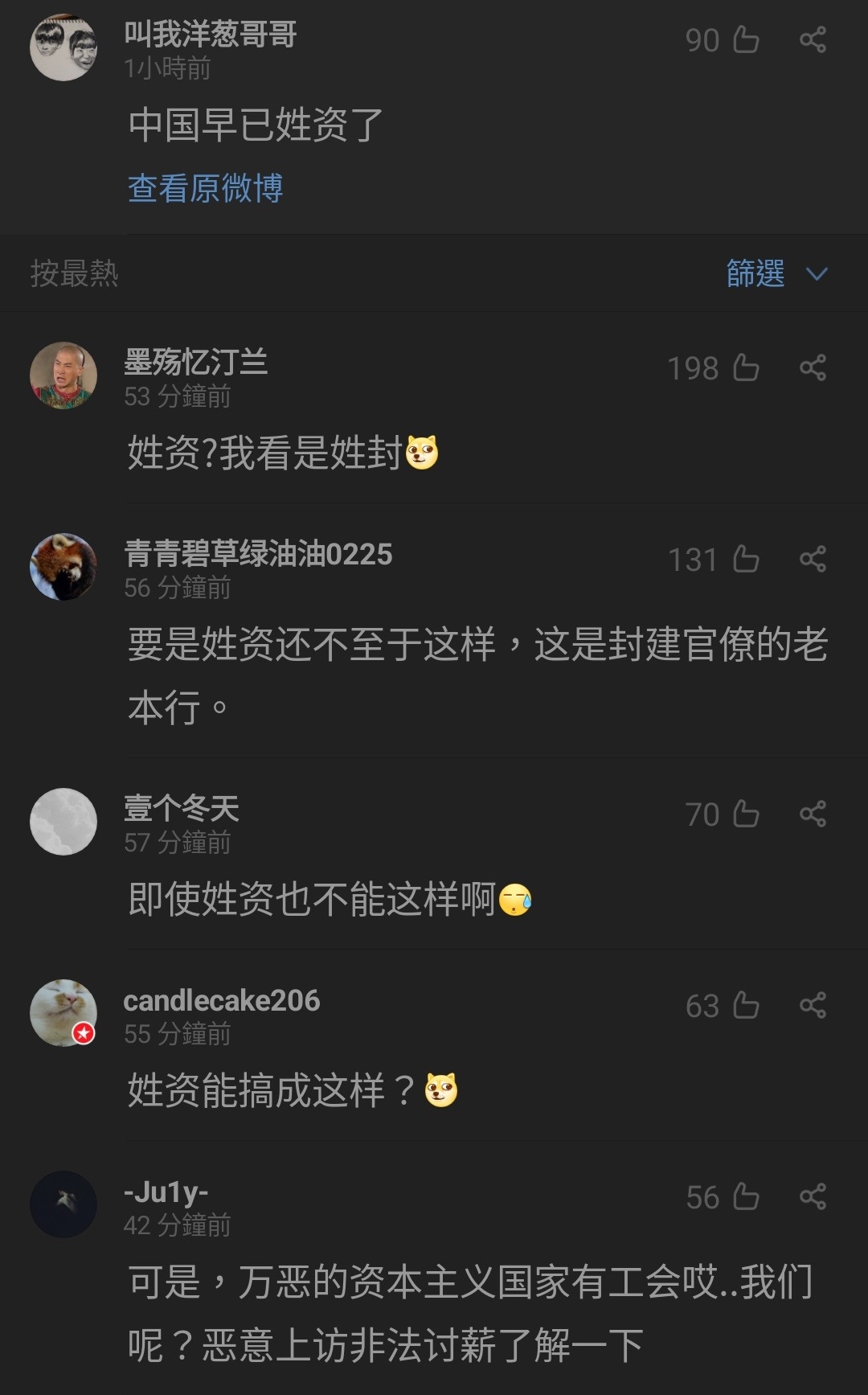Share 壹个冬天's comment
Viewport: 868px width, 1395px height.
(813, 814)
